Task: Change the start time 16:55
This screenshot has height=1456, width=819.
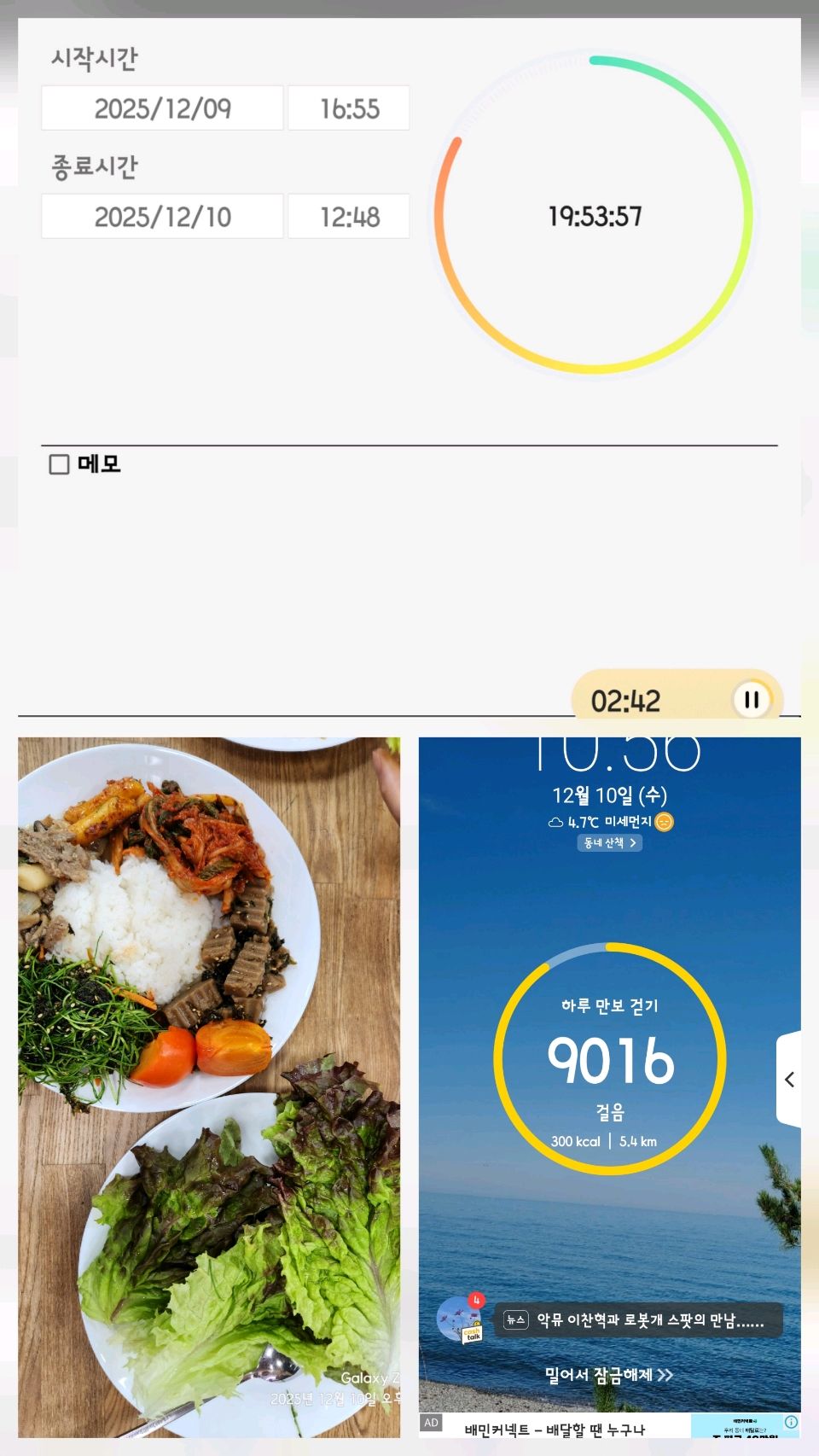Action: tap(349, 108)
